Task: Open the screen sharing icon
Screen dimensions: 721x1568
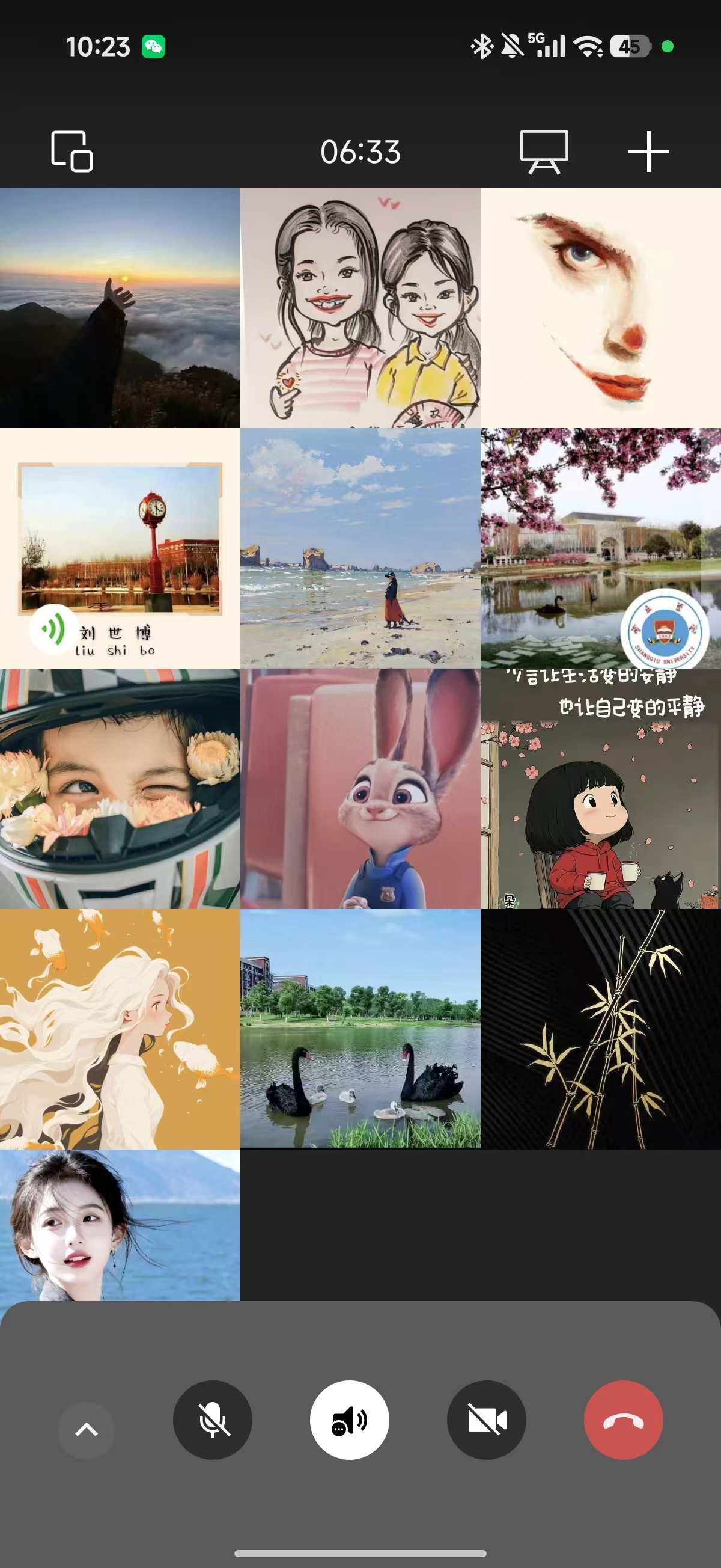Action: click(544, 152)
